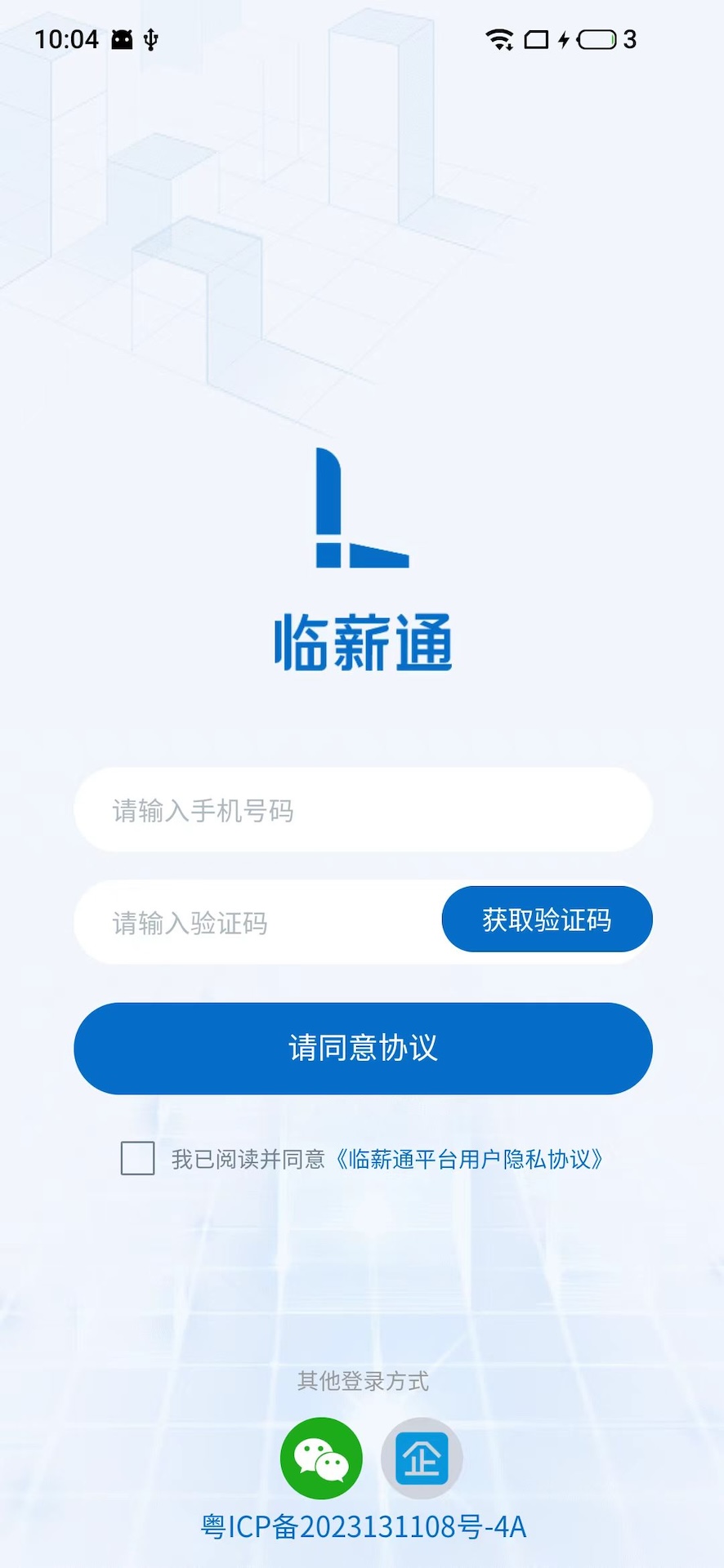Tap the phone number input field
This screenshot has height=1568, width=724.
point(363,810)
